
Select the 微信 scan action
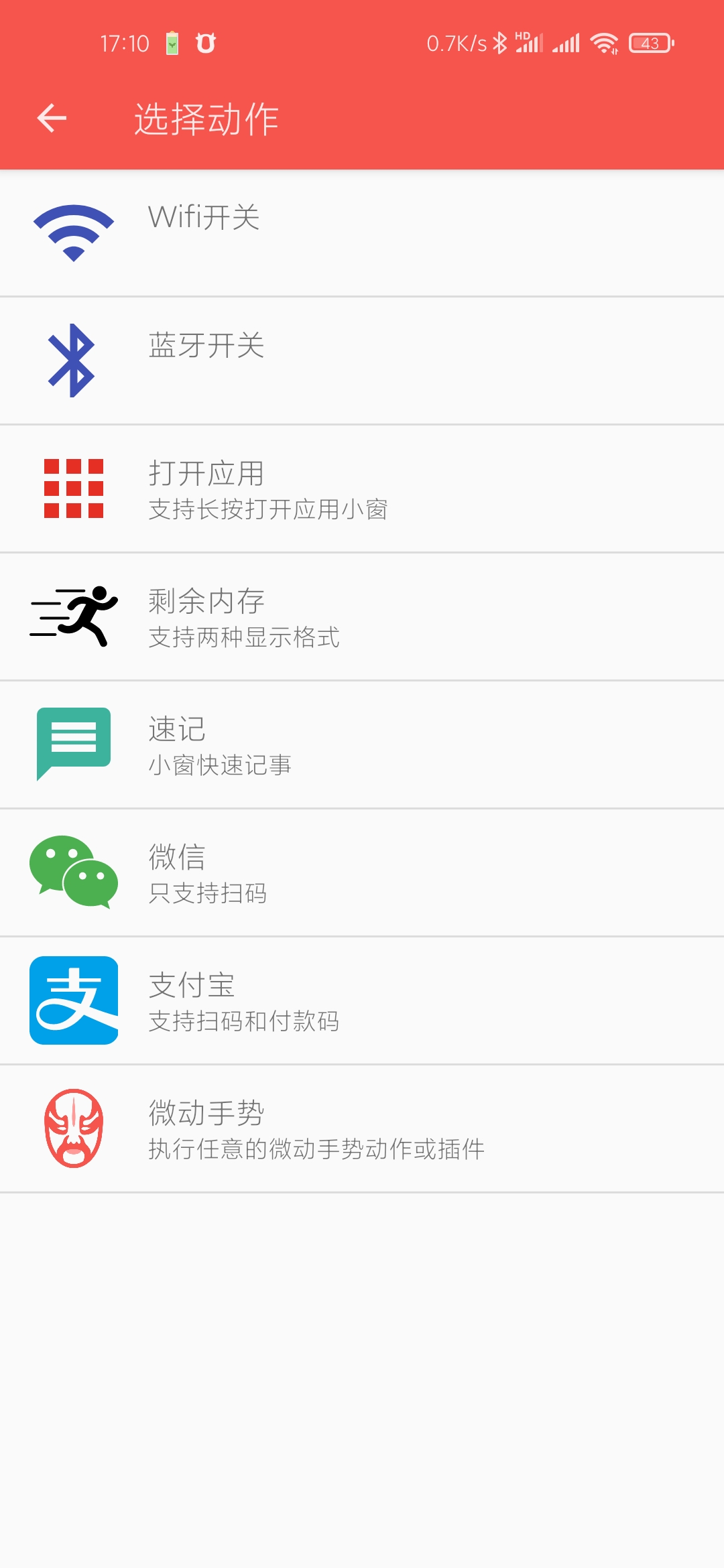(x=362, y=872)
